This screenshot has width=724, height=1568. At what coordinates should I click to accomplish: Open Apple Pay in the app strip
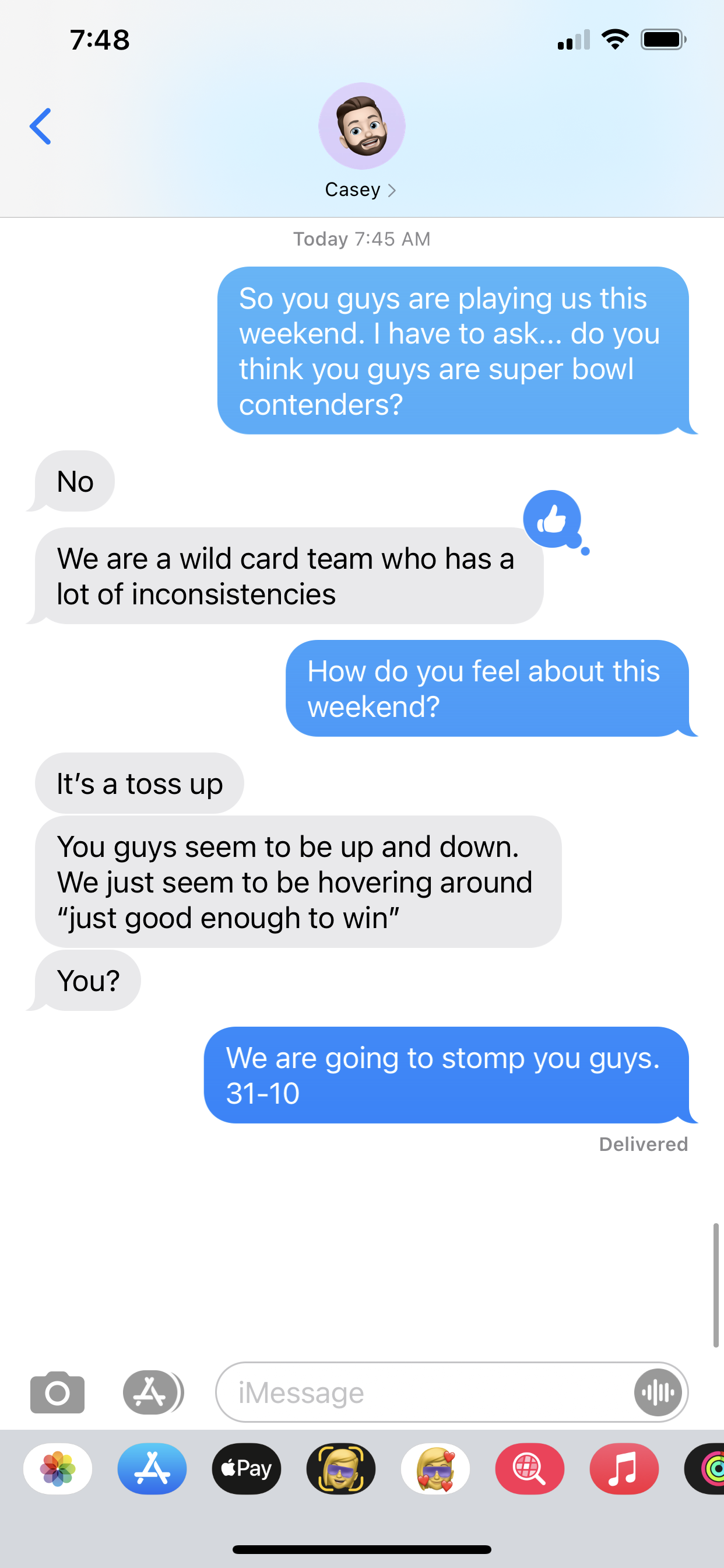pos(247,1469)
